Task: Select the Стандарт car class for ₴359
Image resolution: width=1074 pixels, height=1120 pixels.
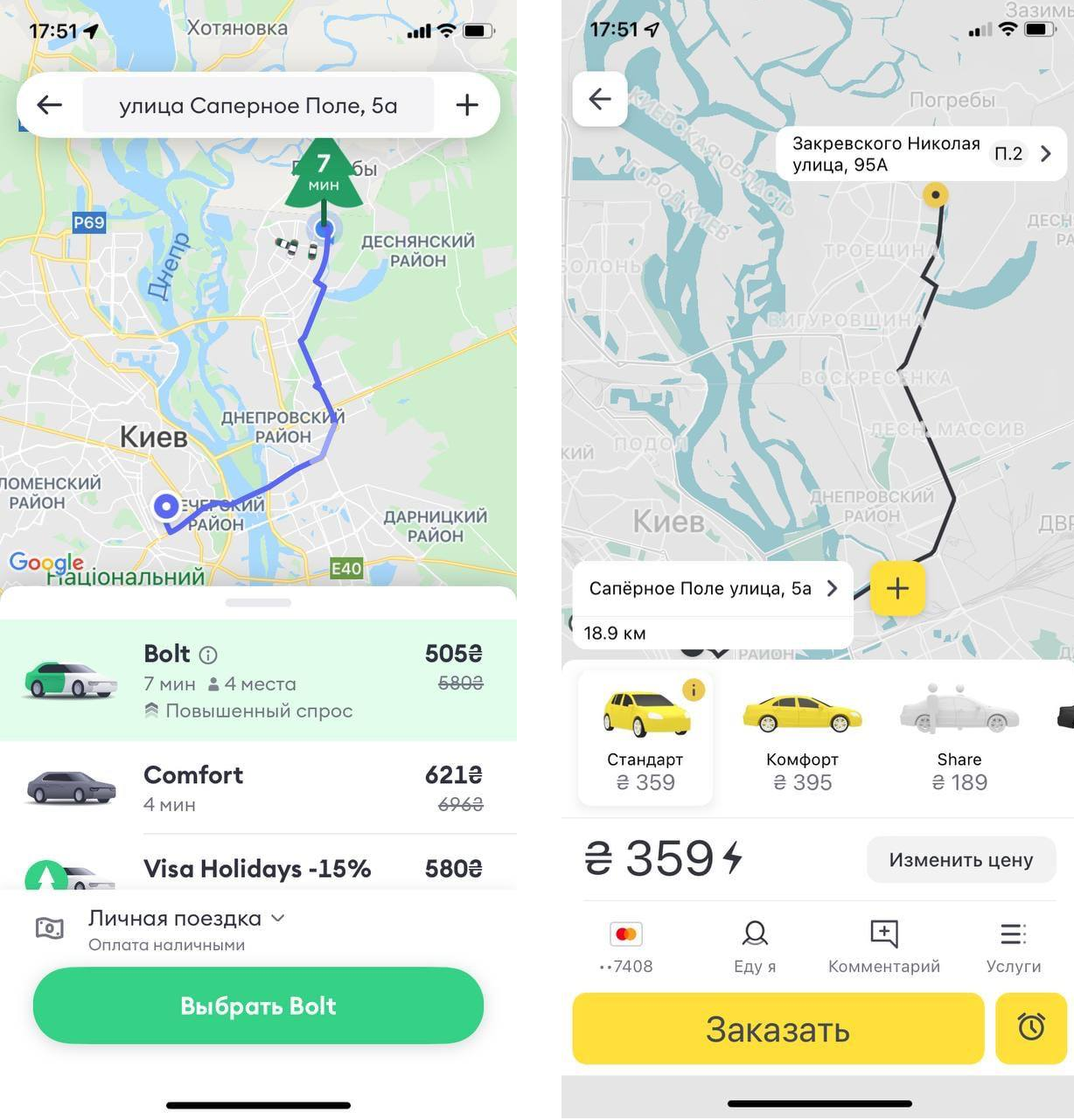Action: click(x=645, y=738)
